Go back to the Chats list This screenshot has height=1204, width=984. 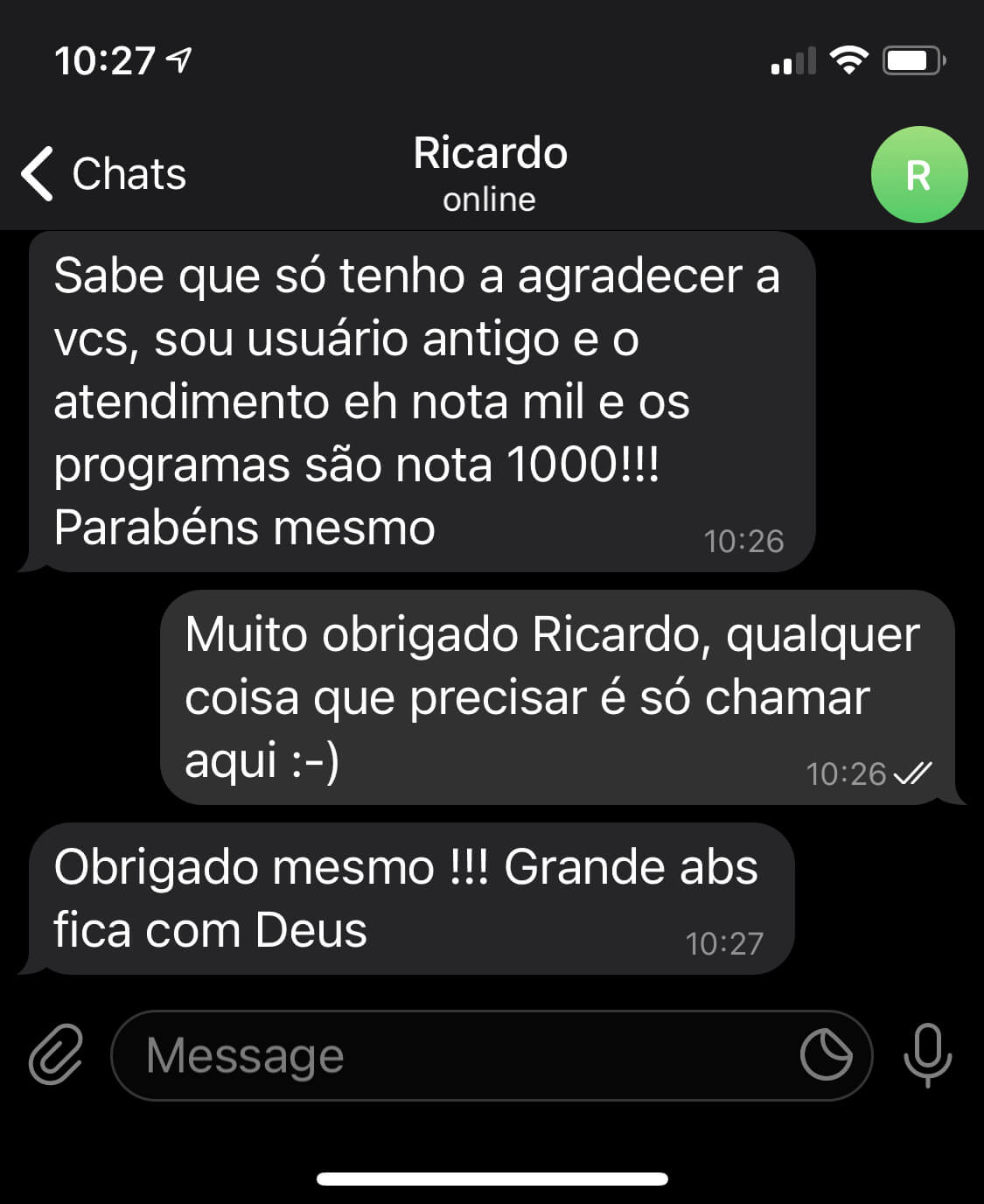pos(103,173)
